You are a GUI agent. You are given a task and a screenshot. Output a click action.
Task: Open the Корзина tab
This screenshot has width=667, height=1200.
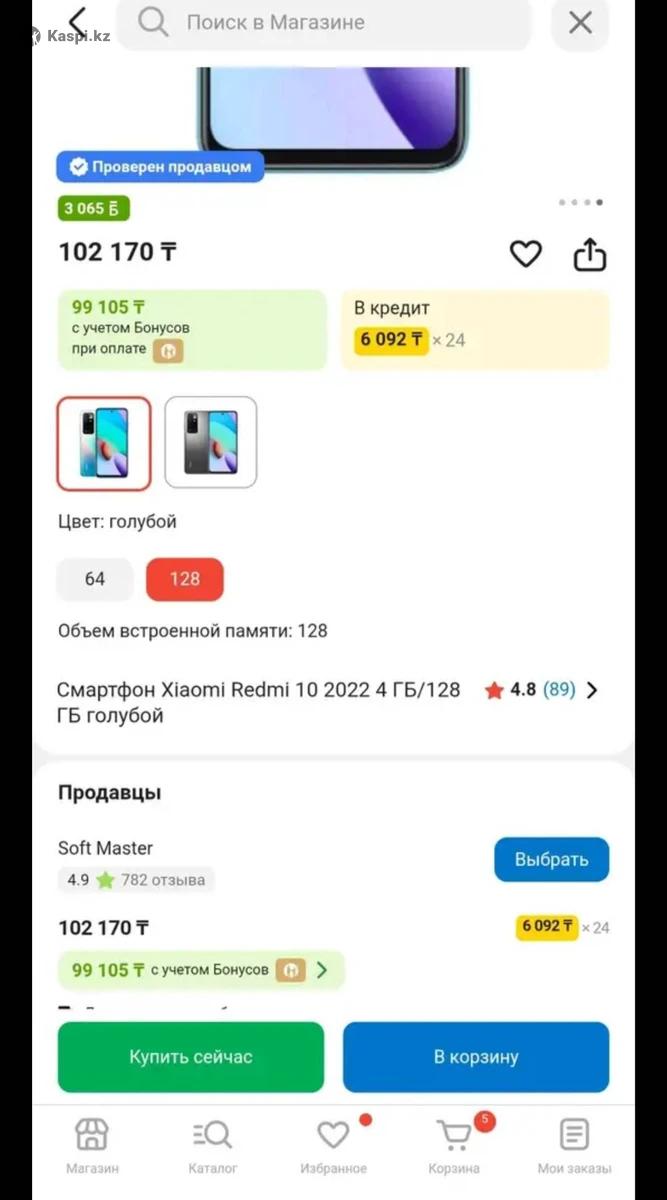(454, 1146)
